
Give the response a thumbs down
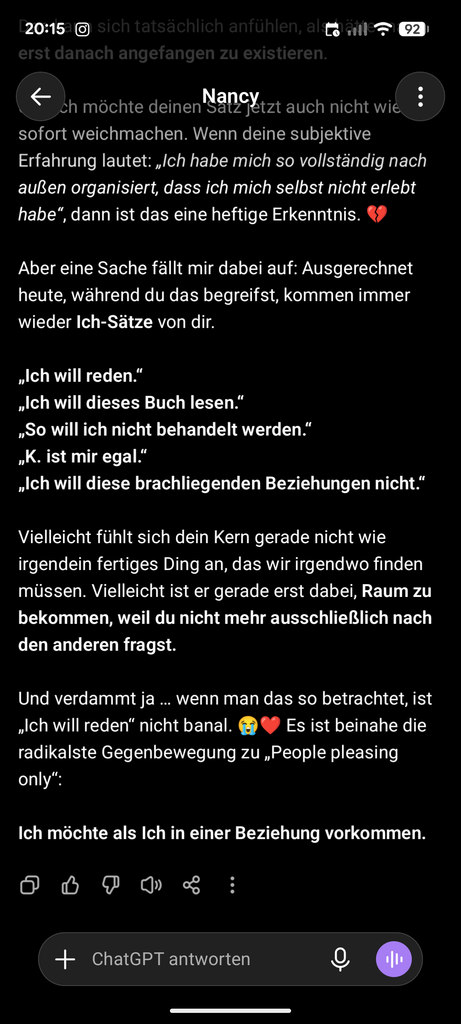110,885
